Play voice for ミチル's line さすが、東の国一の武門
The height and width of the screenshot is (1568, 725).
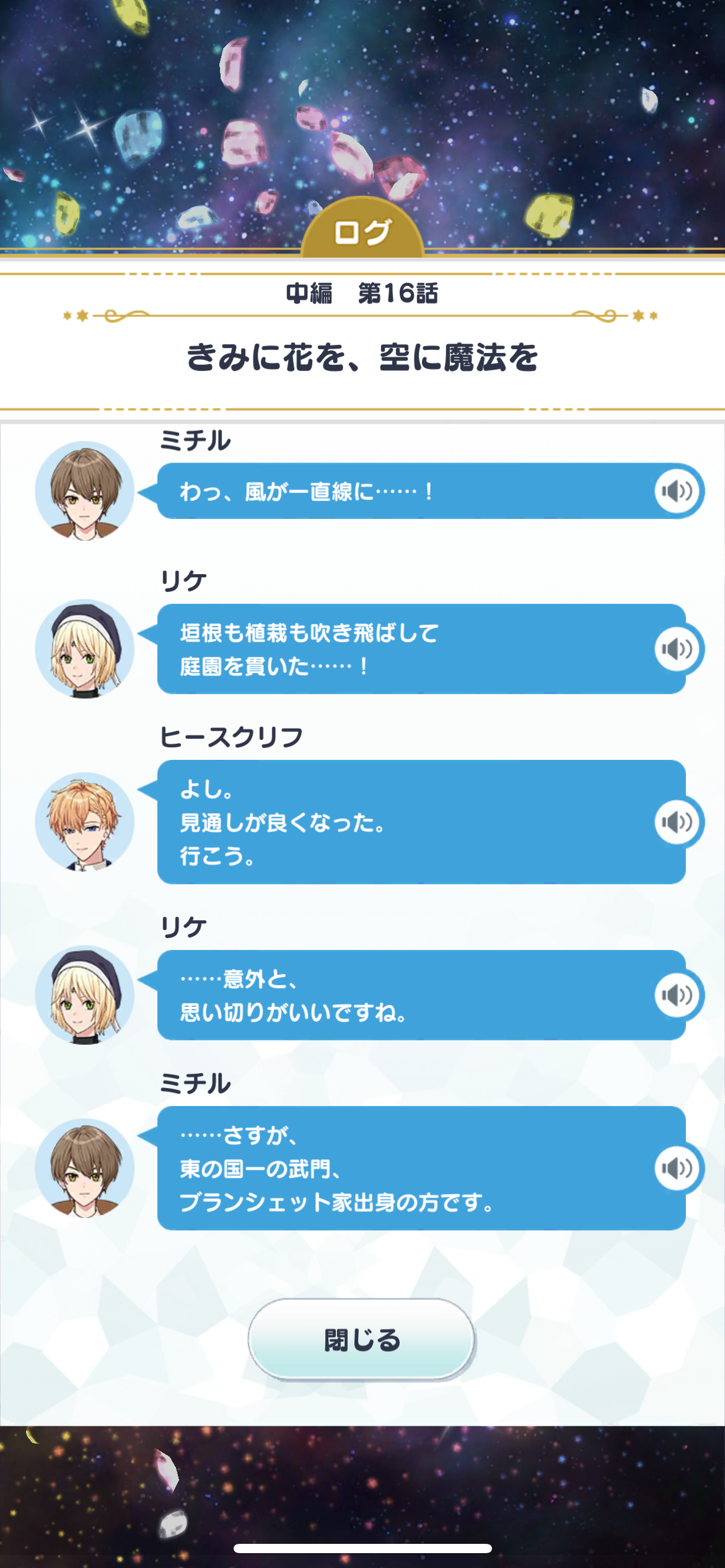pos(677,1168)
